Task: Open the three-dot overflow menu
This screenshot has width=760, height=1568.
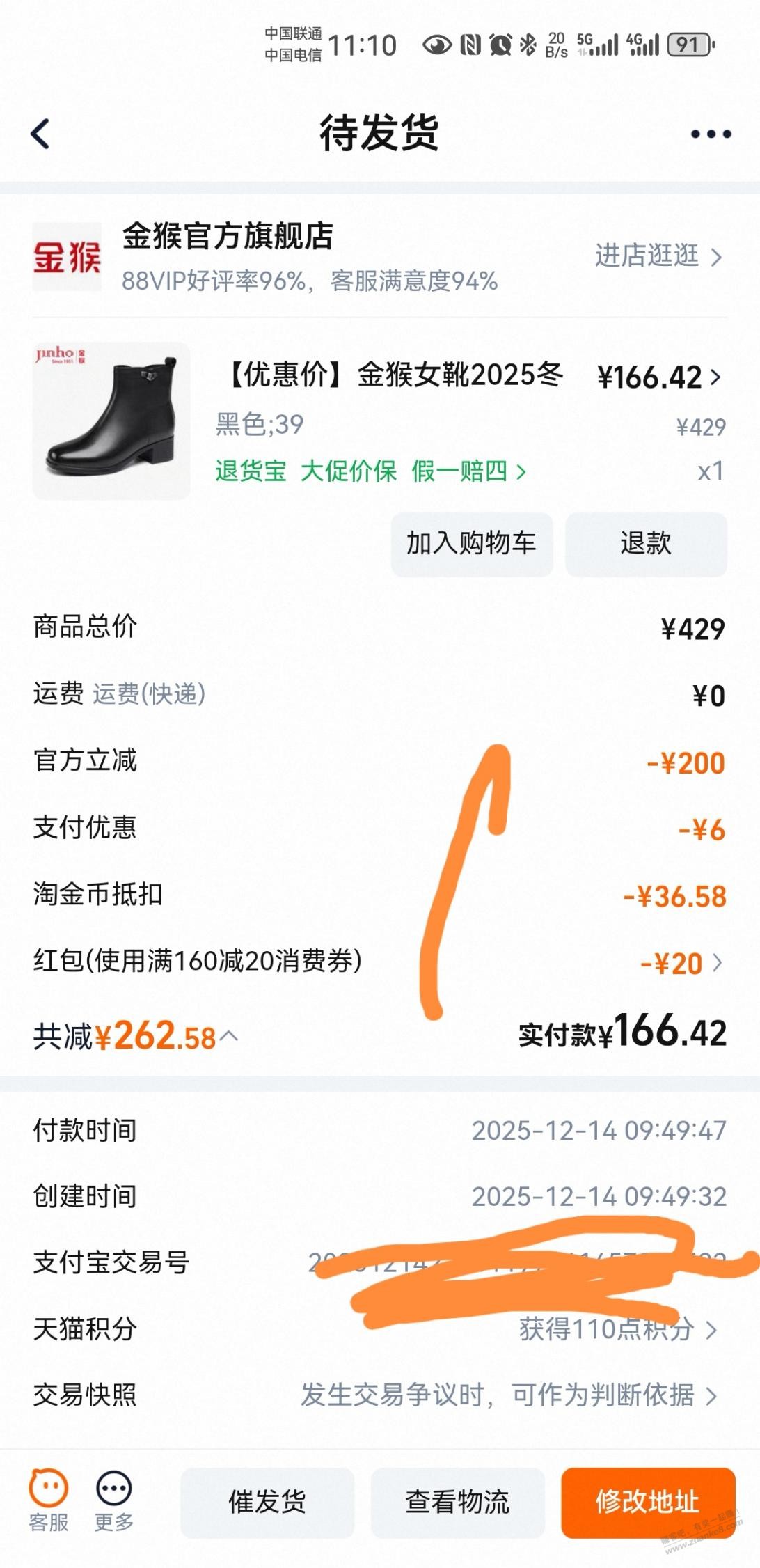Action: click(710, 134)
